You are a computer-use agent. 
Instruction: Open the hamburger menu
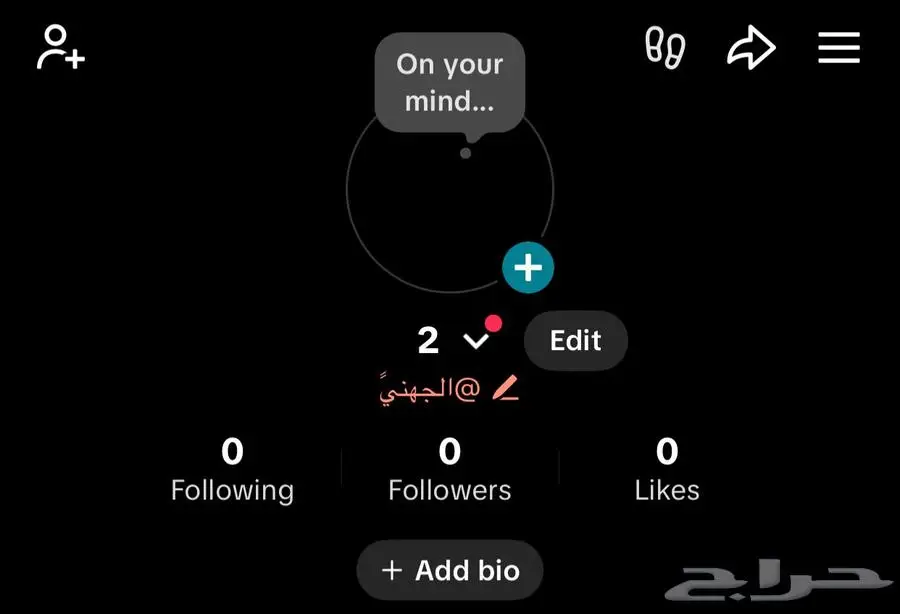click(x=839, y=47)
